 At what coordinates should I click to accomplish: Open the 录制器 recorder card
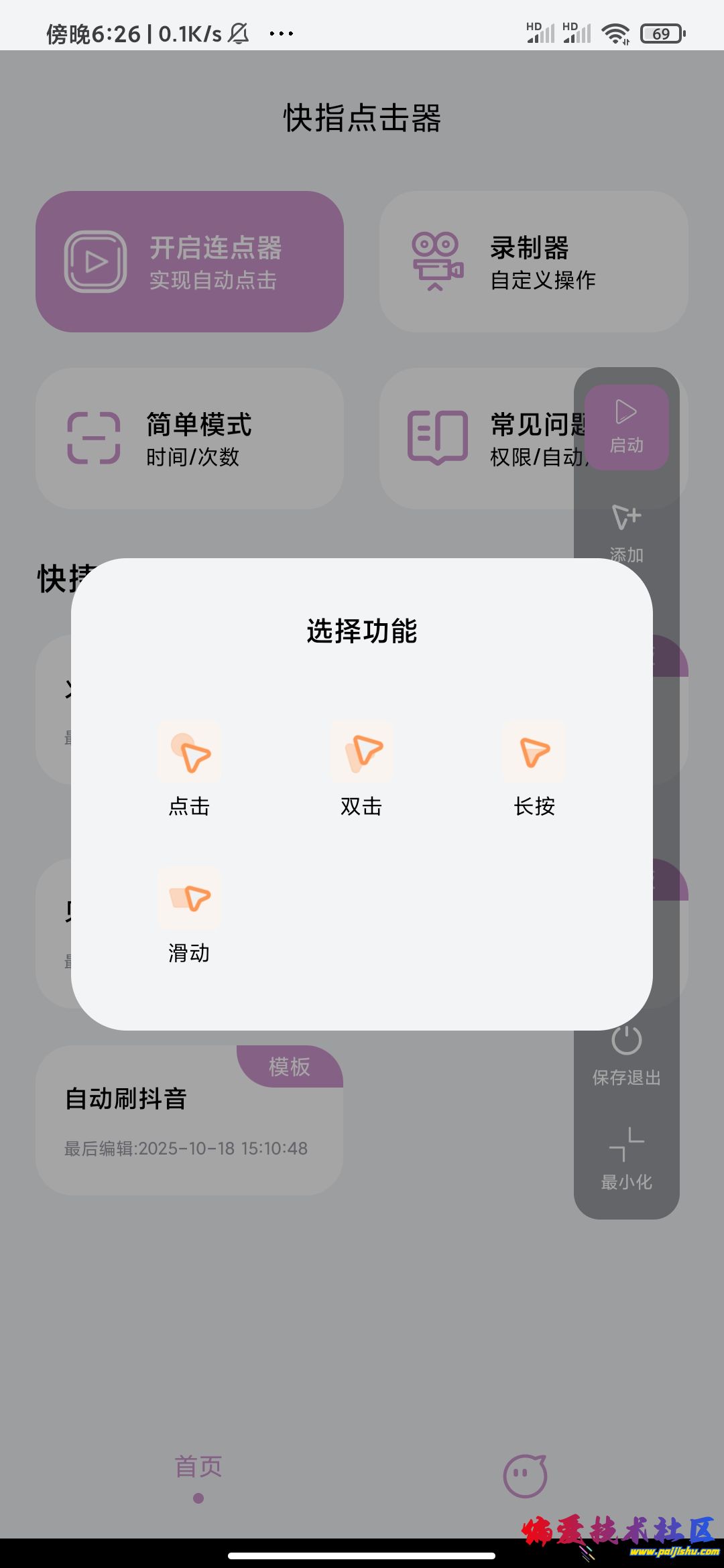[534, 262]
